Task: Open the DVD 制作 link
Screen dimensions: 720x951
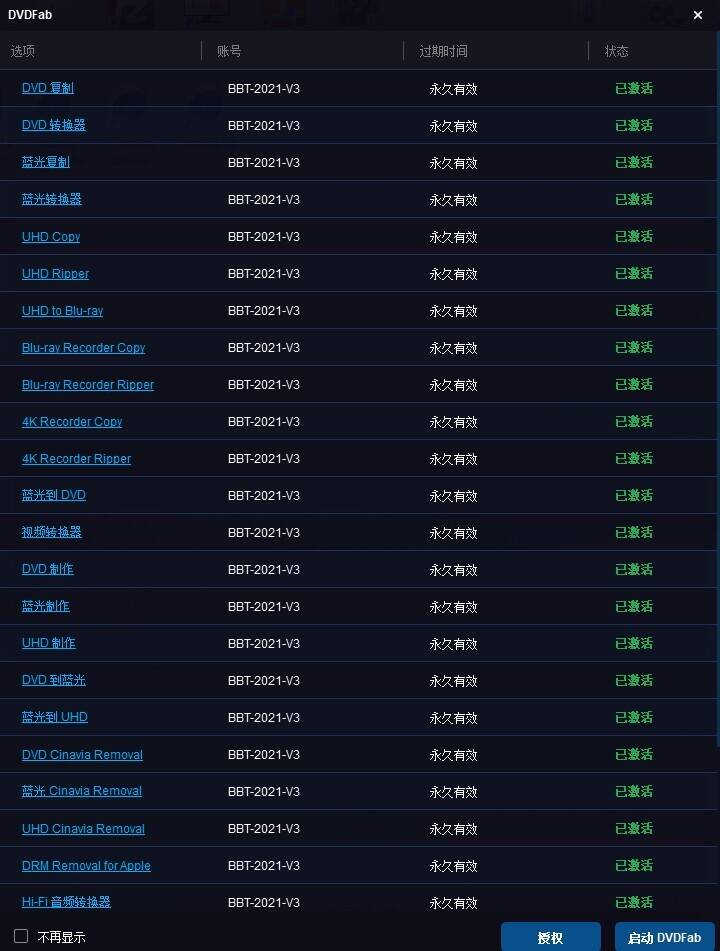Action: (48, 569)
